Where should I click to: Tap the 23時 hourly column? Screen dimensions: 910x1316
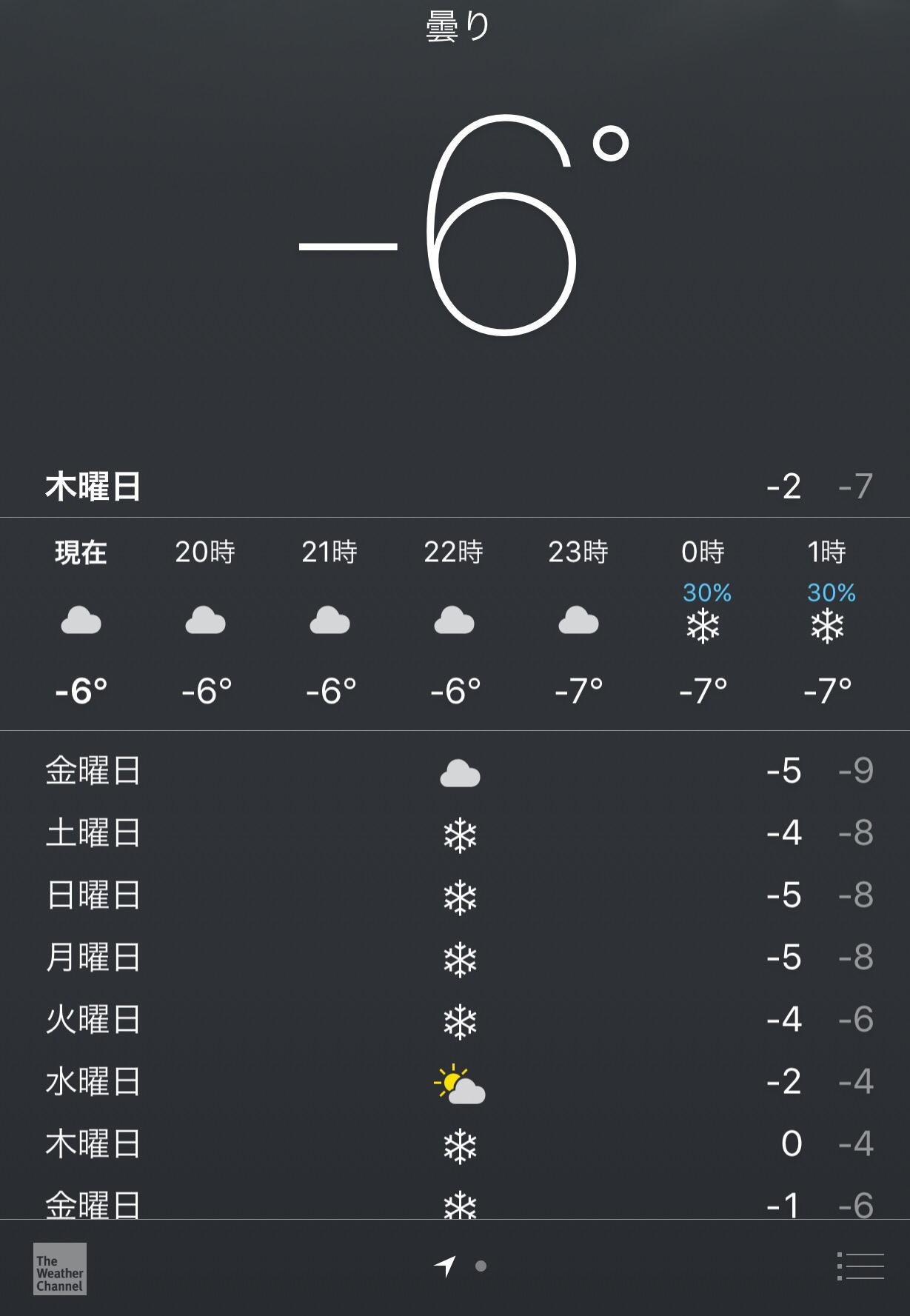coord(578,552)
